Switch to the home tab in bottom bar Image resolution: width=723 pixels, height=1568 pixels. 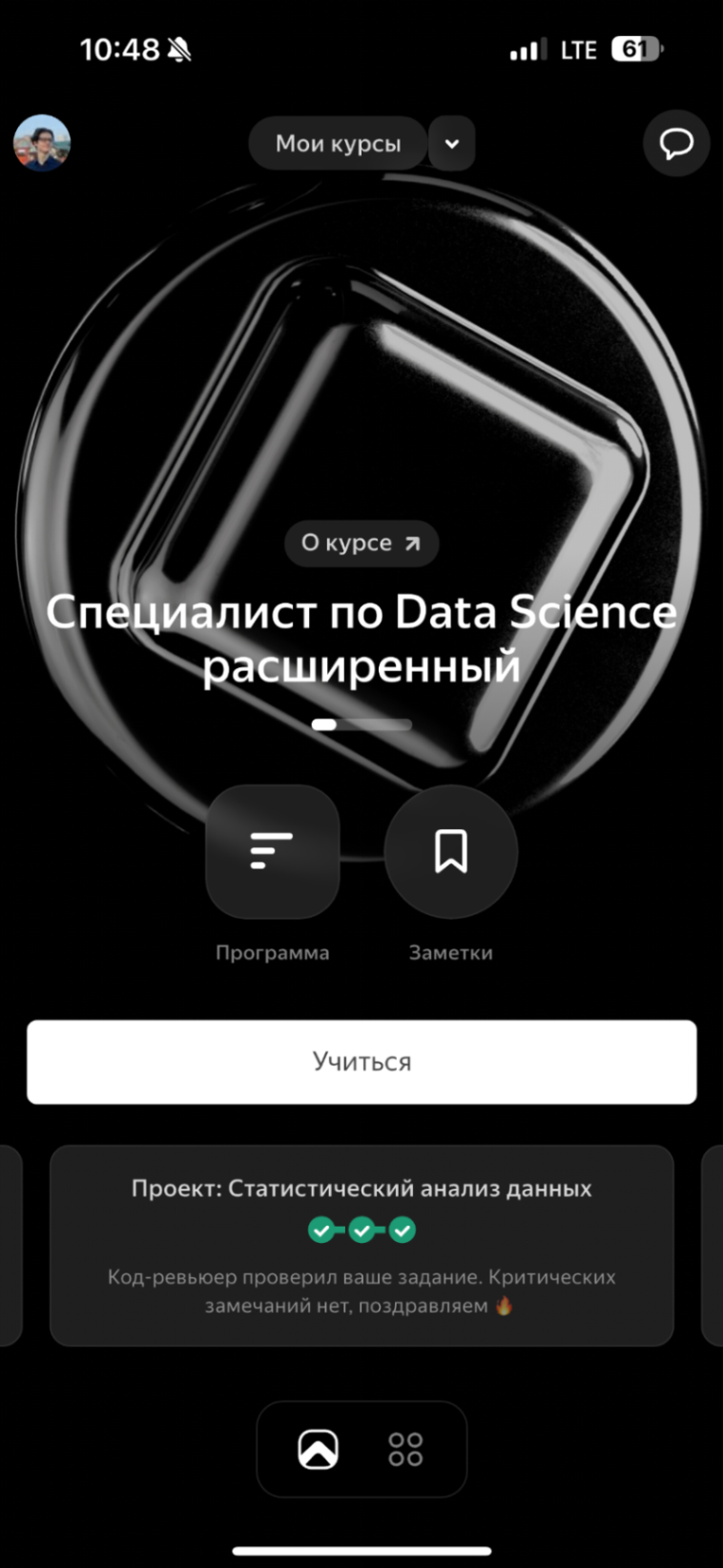coord(319,1449)
